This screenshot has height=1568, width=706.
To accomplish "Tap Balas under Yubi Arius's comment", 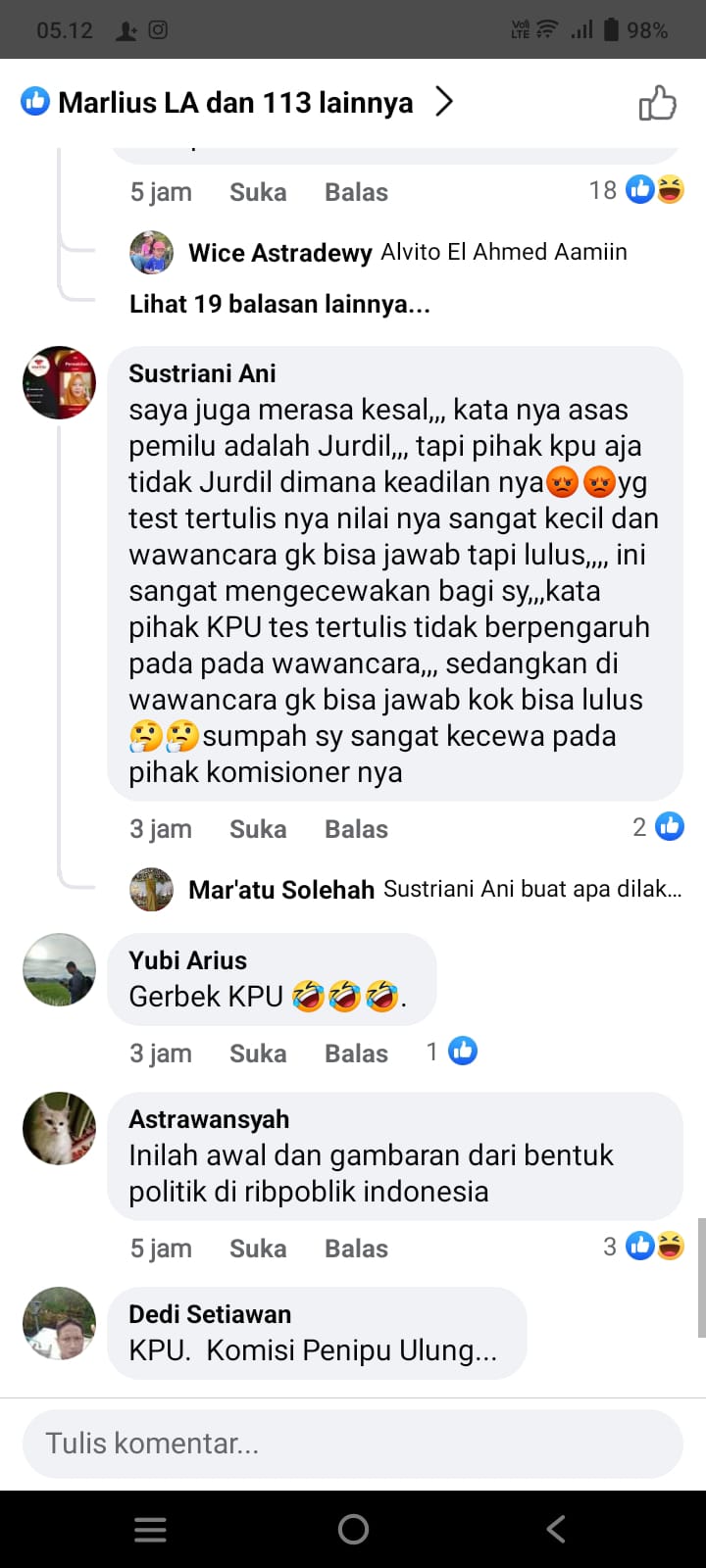I will click(356, 1053).
